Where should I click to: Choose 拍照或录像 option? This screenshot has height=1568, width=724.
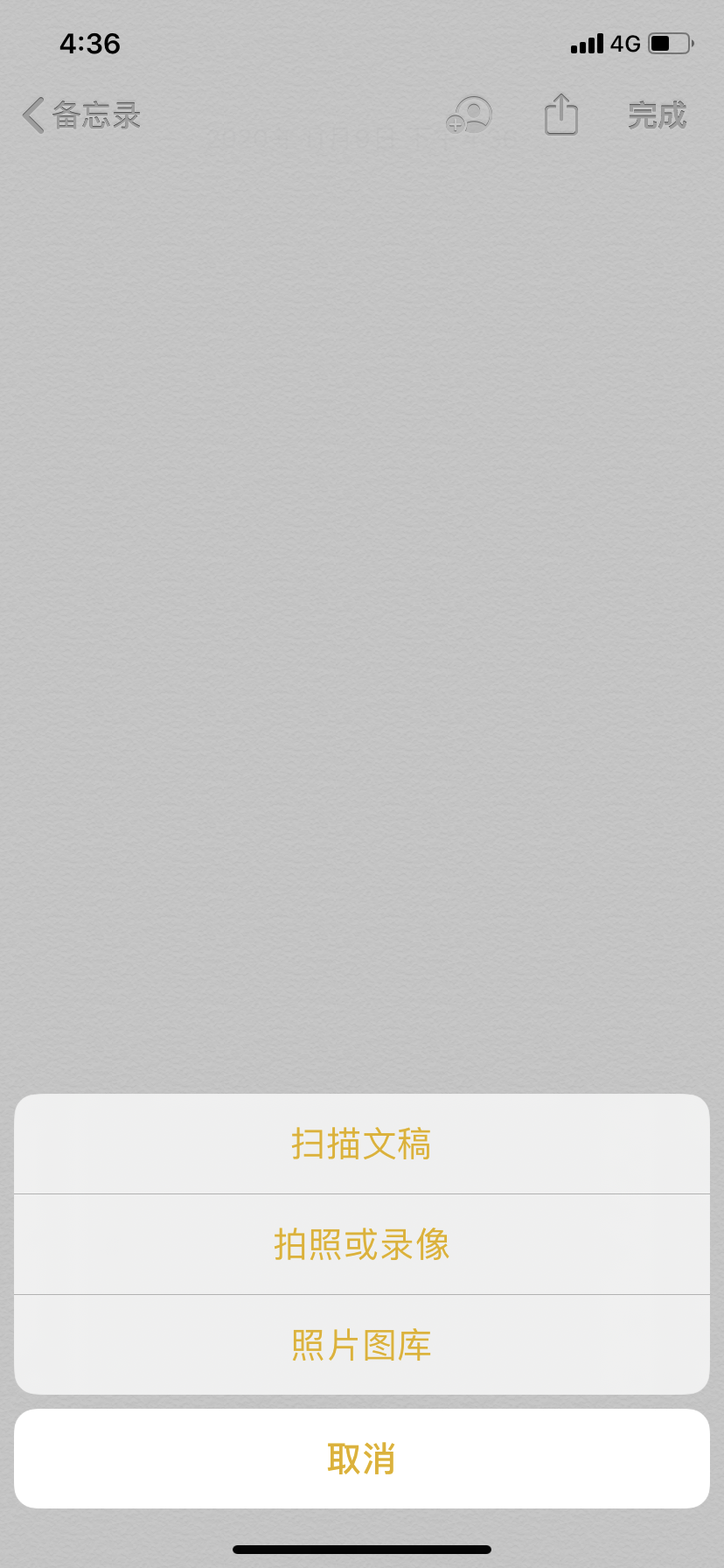coord(361,1244)
